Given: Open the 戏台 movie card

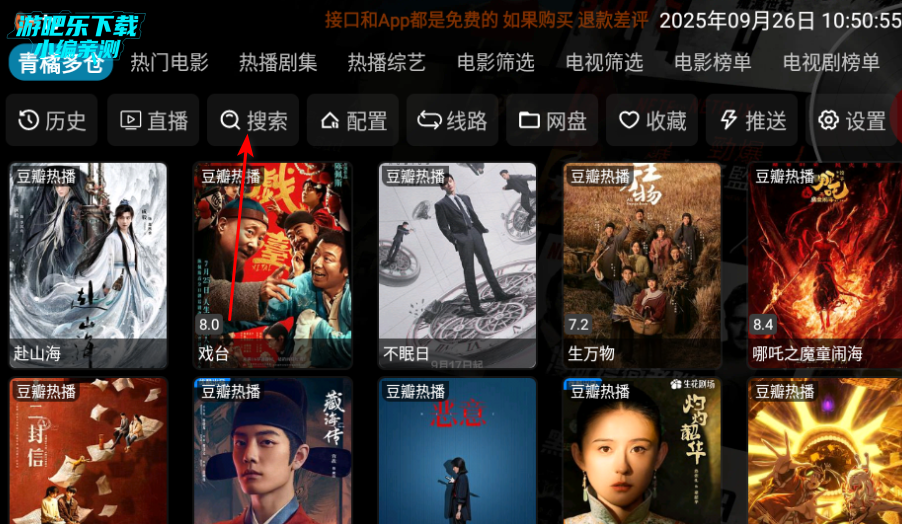Looking at the screenshot, I should 272,265.
